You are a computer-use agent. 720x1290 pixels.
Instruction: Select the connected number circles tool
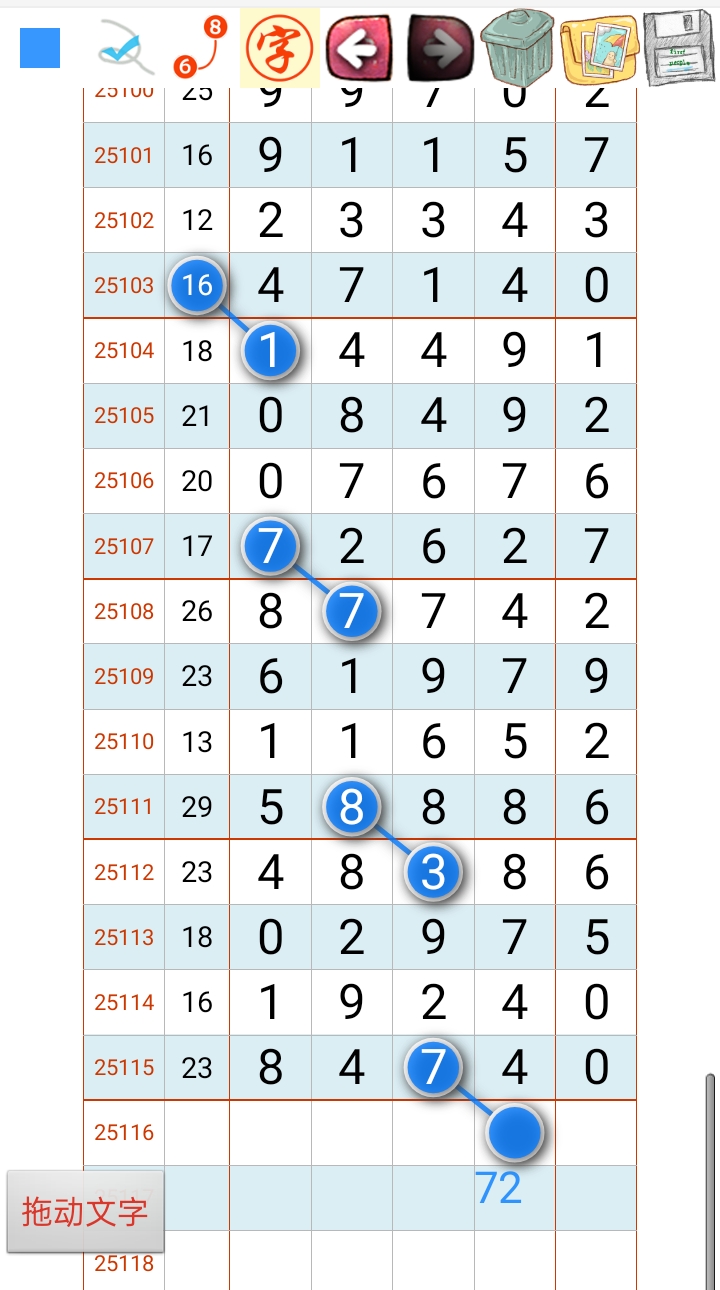click(x=198, y=48)
